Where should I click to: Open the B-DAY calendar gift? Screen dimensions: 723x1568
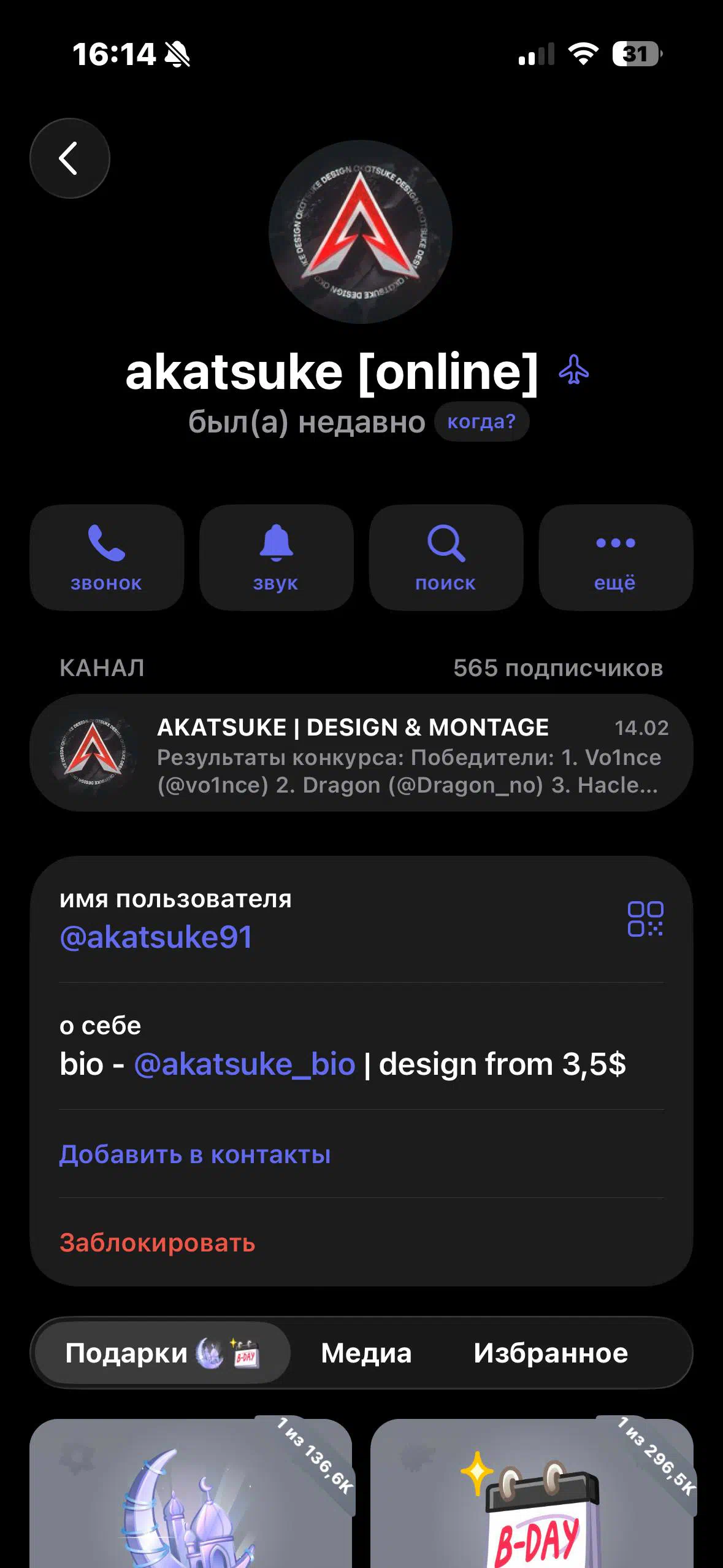532,1497
